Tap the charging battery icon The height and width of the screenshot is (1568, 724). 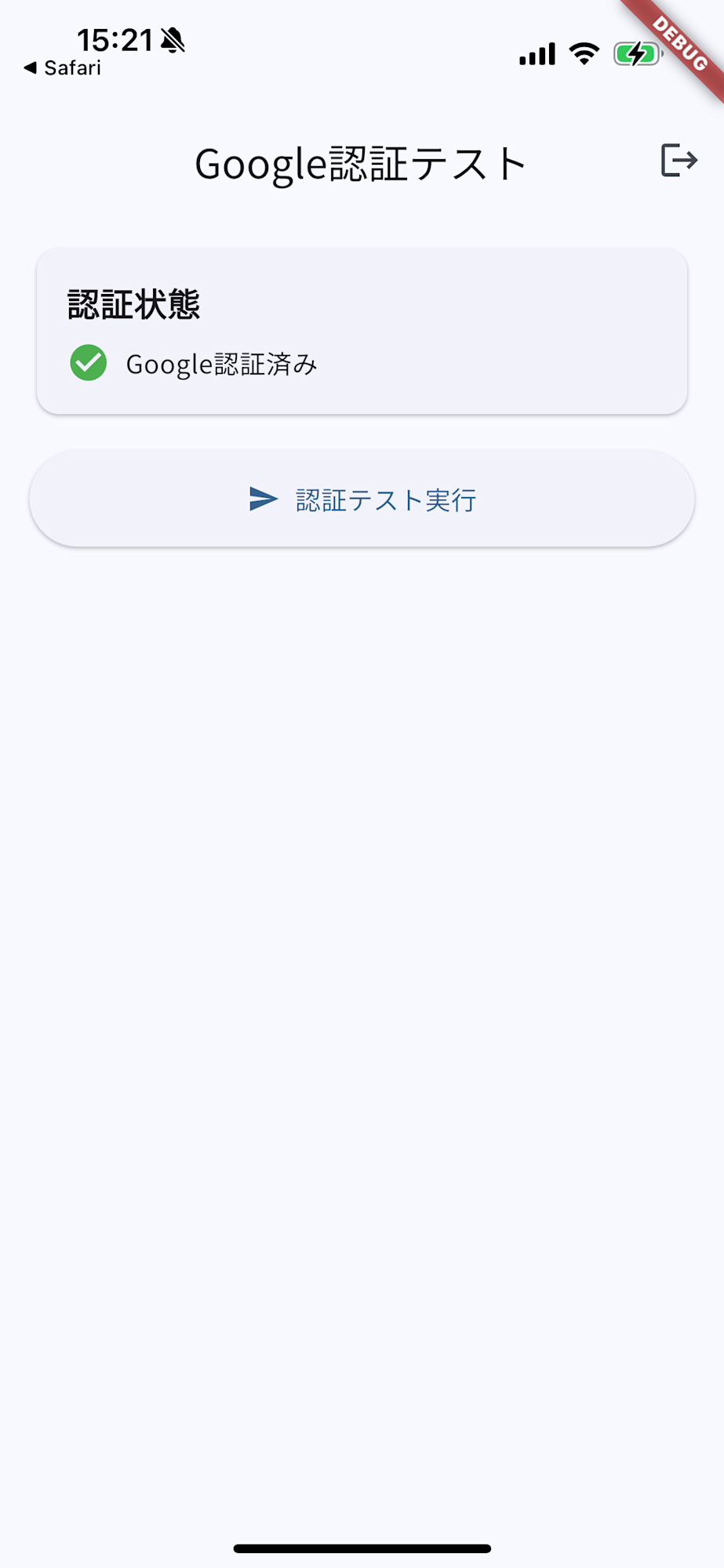tap(637, 53)
